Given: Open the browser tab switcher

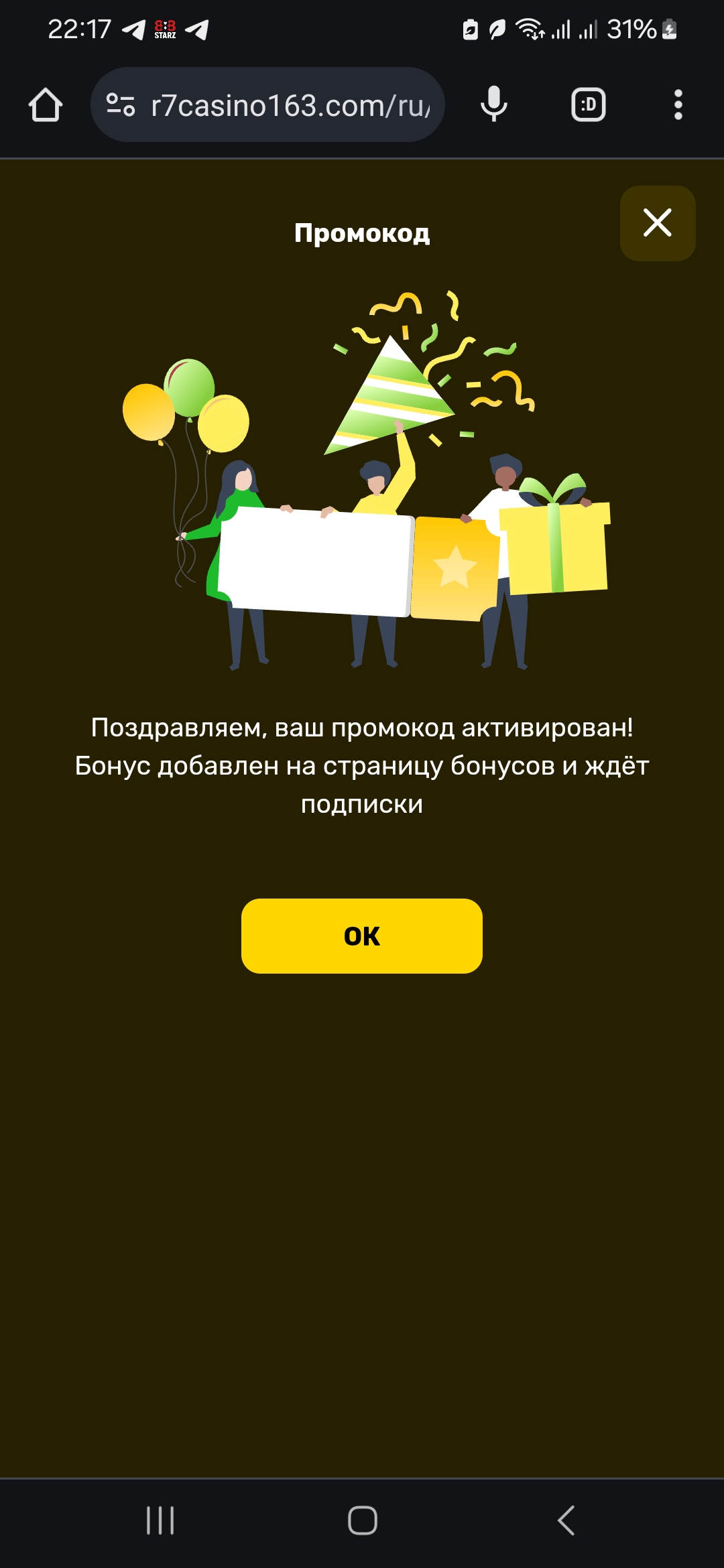Looking at the screenshot, I should tap(588, 105).
